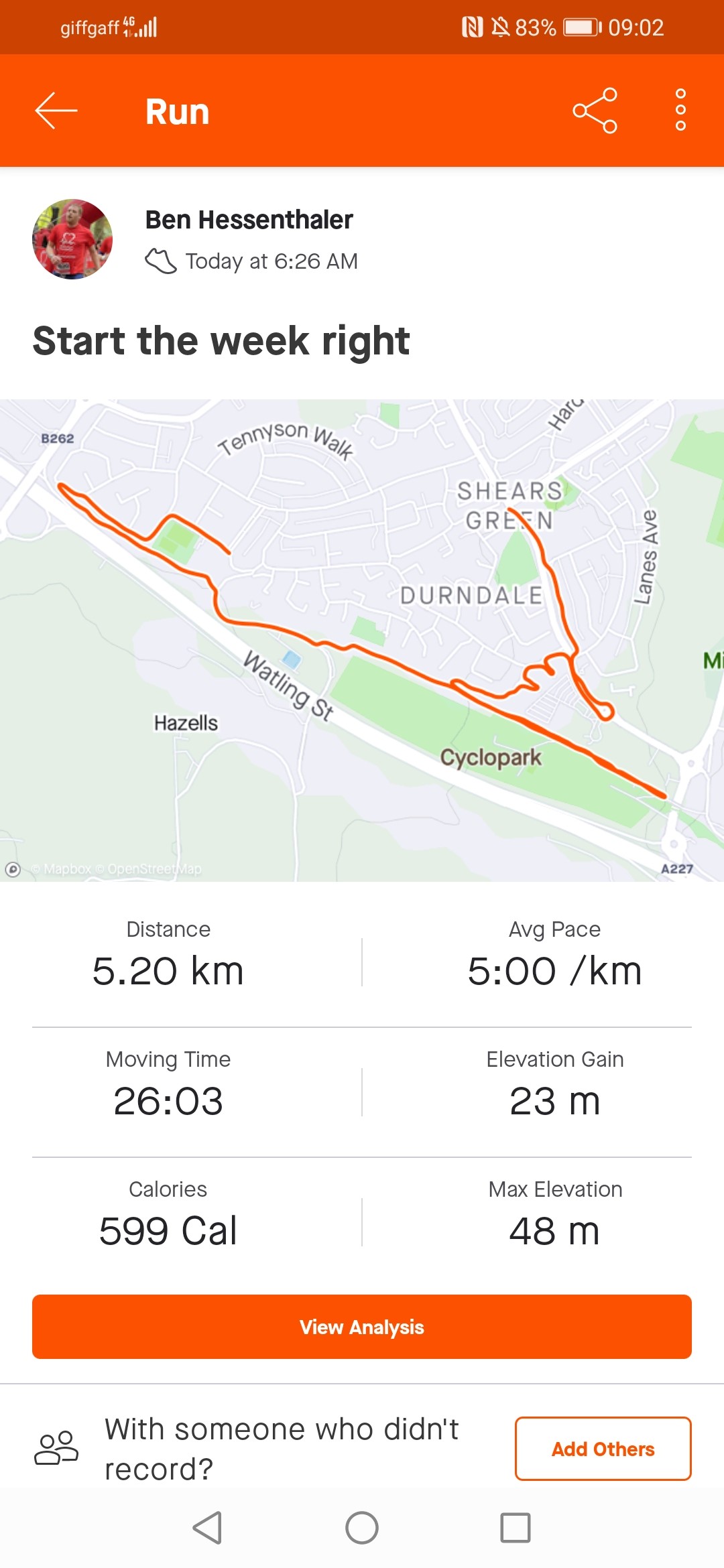
Task: Tap the View Analysis button
Action: click(362, 1327)
